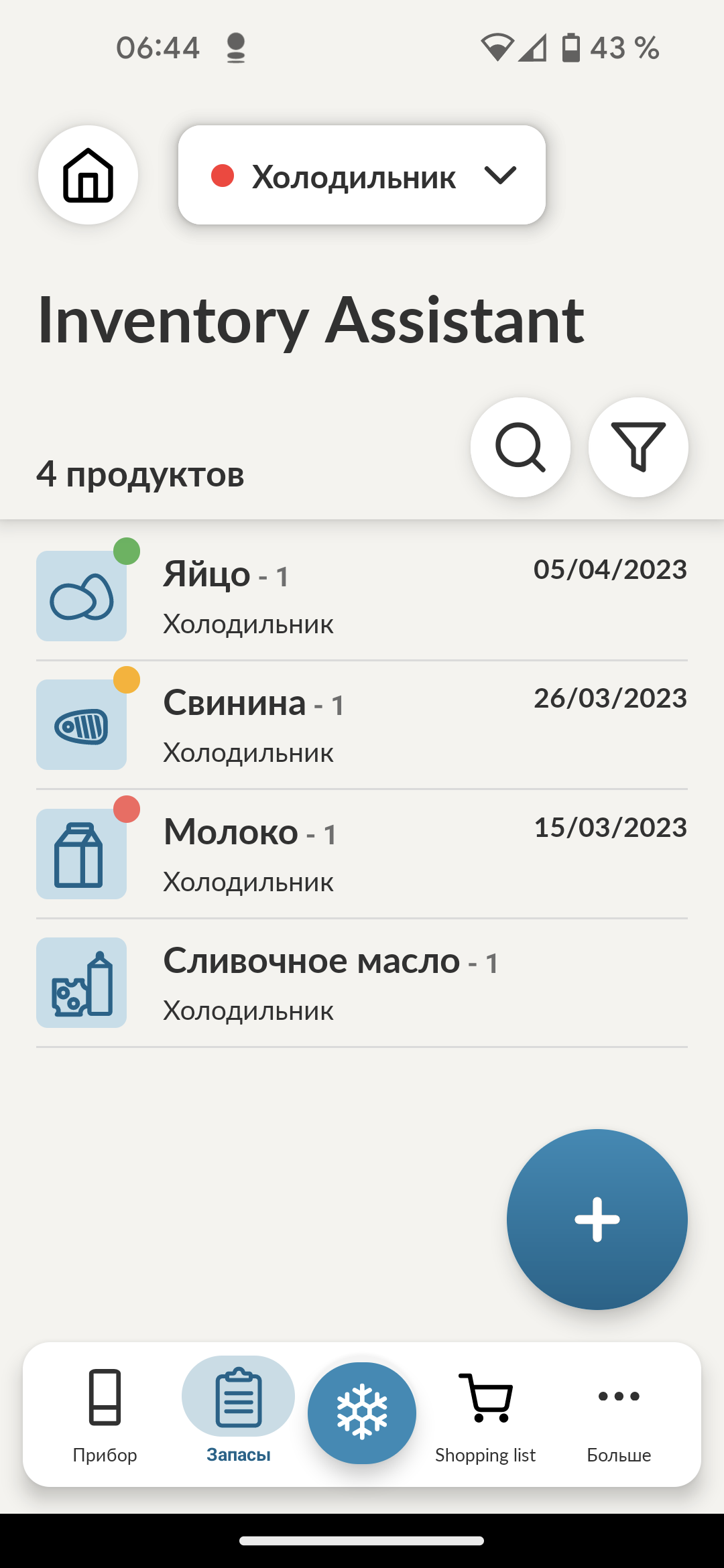Open the Свинина product entry
Image resolution: width=724 pixels, height=1568 pixels.
(362, 725)
